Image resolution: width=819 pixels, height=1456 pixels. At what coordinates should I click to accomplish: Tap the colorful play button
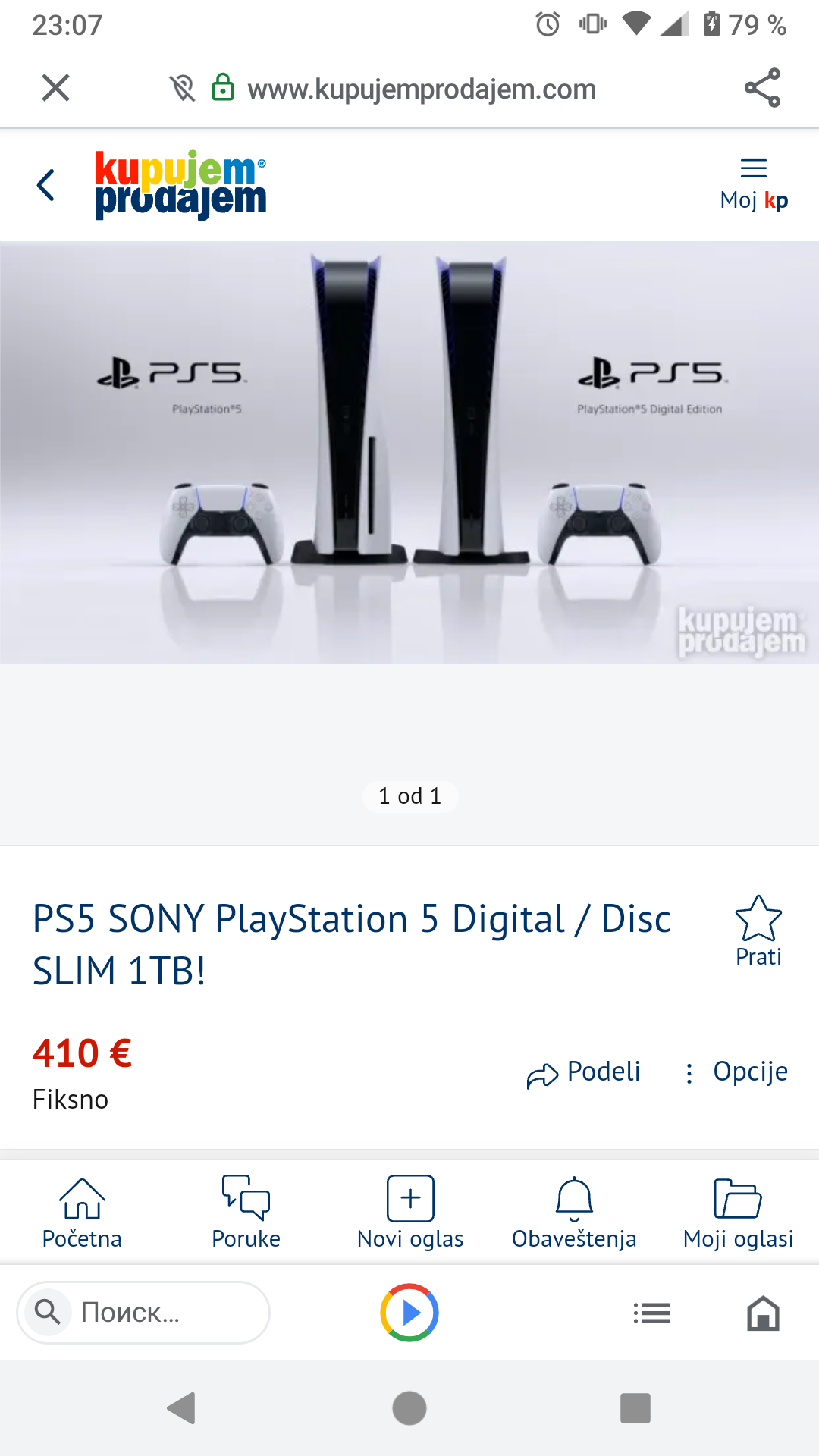click(x=409, y=1312)
